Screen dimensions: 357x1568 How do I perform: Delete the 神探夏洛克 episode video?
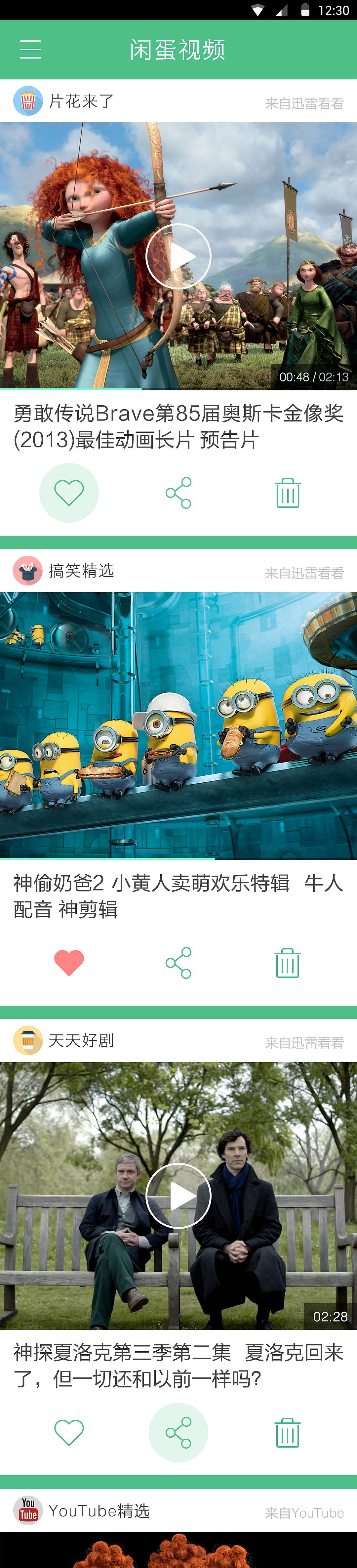pyautogui.click(x=287, y=1432)
